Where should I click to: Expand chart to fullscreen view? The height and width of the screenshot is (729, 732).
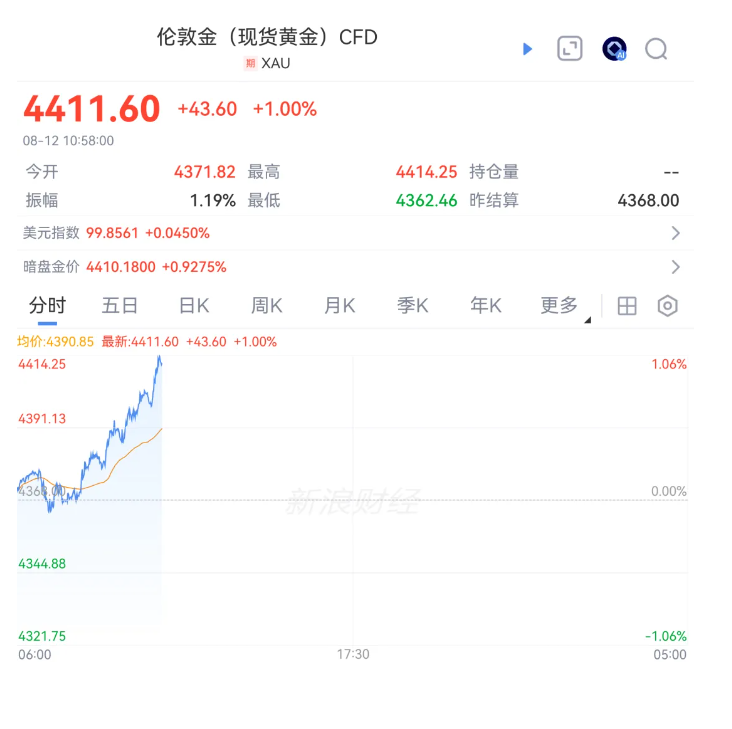tap(570, 49)
